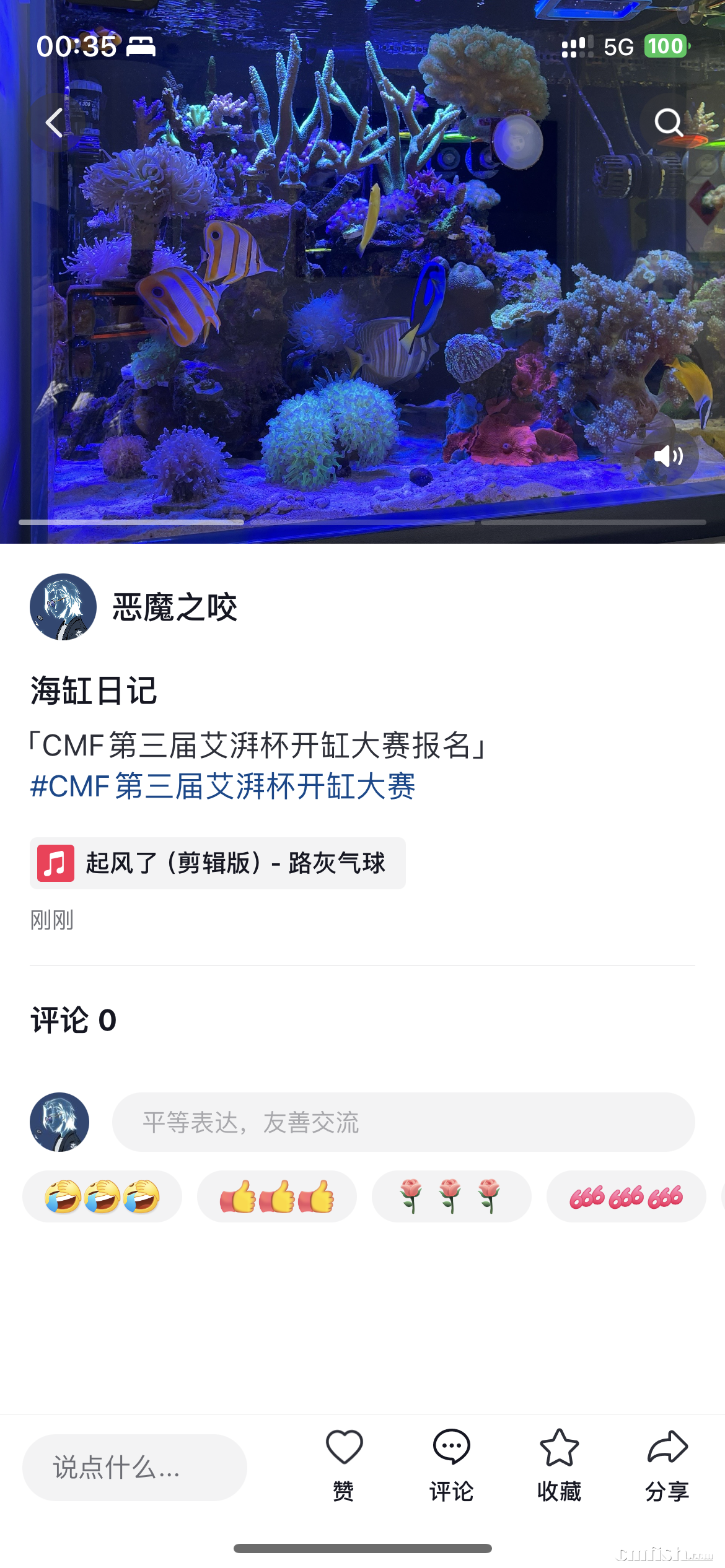Send the rose emoji quick reply
This screenshot has width=725, height=1568.
(451, 1196)
